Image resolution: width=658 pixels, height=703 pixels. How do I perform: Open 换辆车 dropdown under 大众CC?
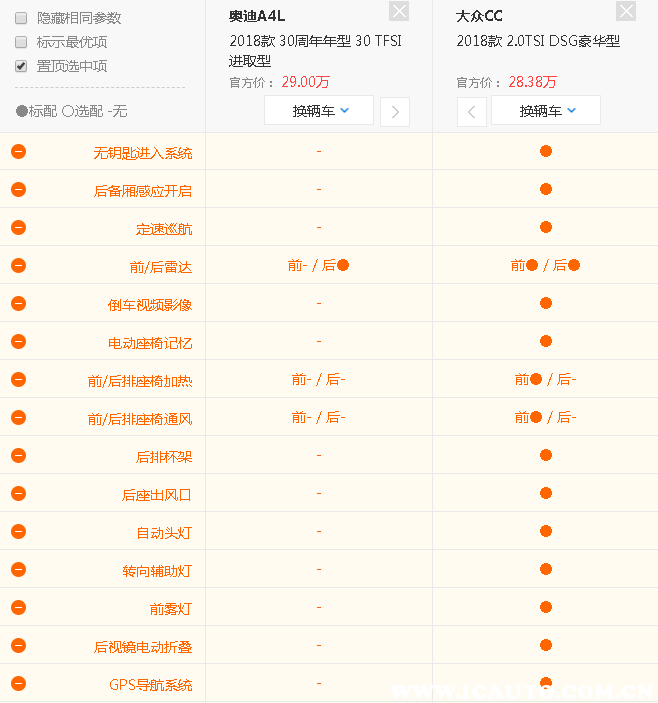pyautogui.click(x=546, y=111)
